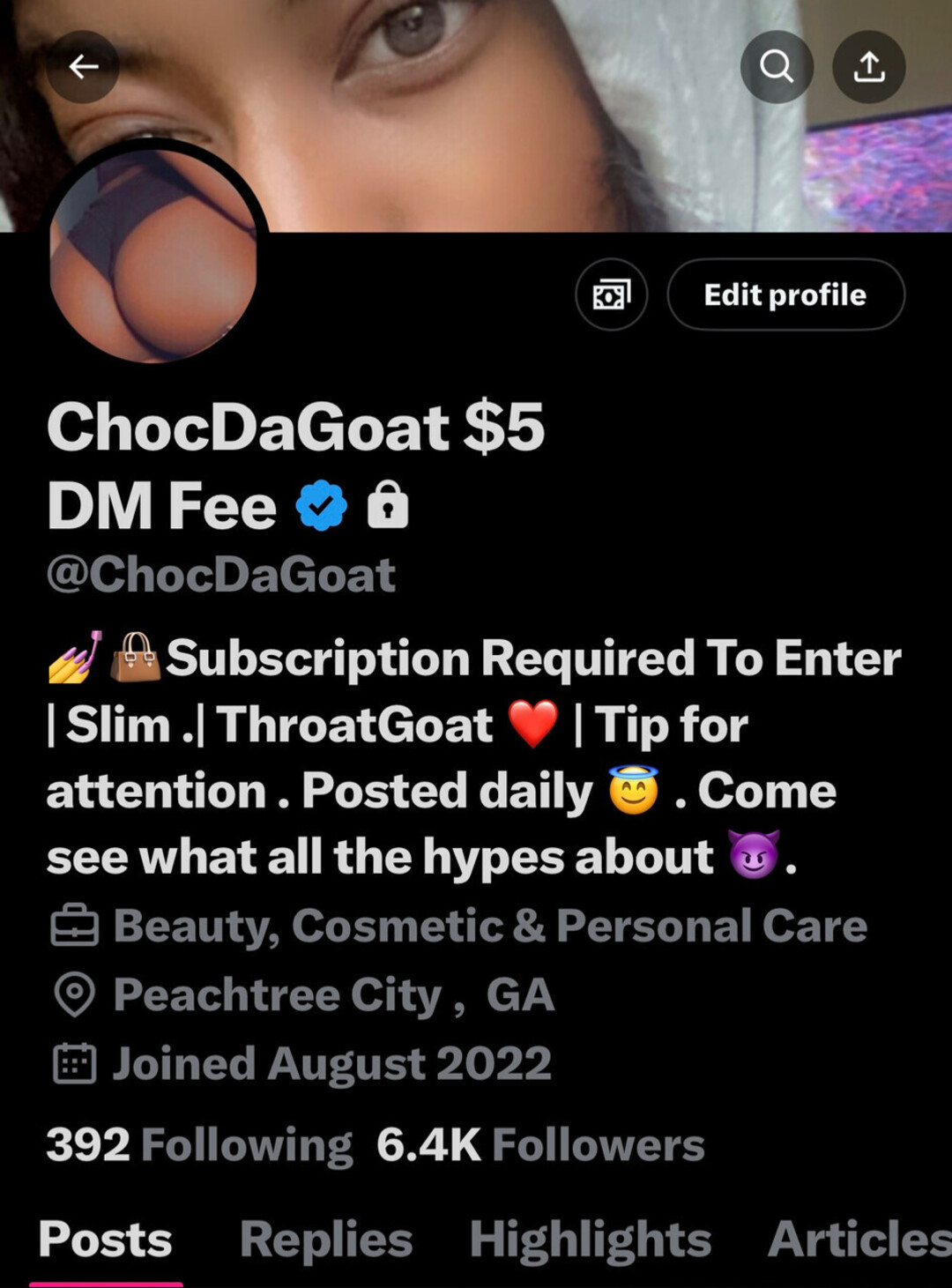The height and width of the screenshot is (1288, 952).
Task: Tap the blue verified badge
Action: [x=321, y=506]
